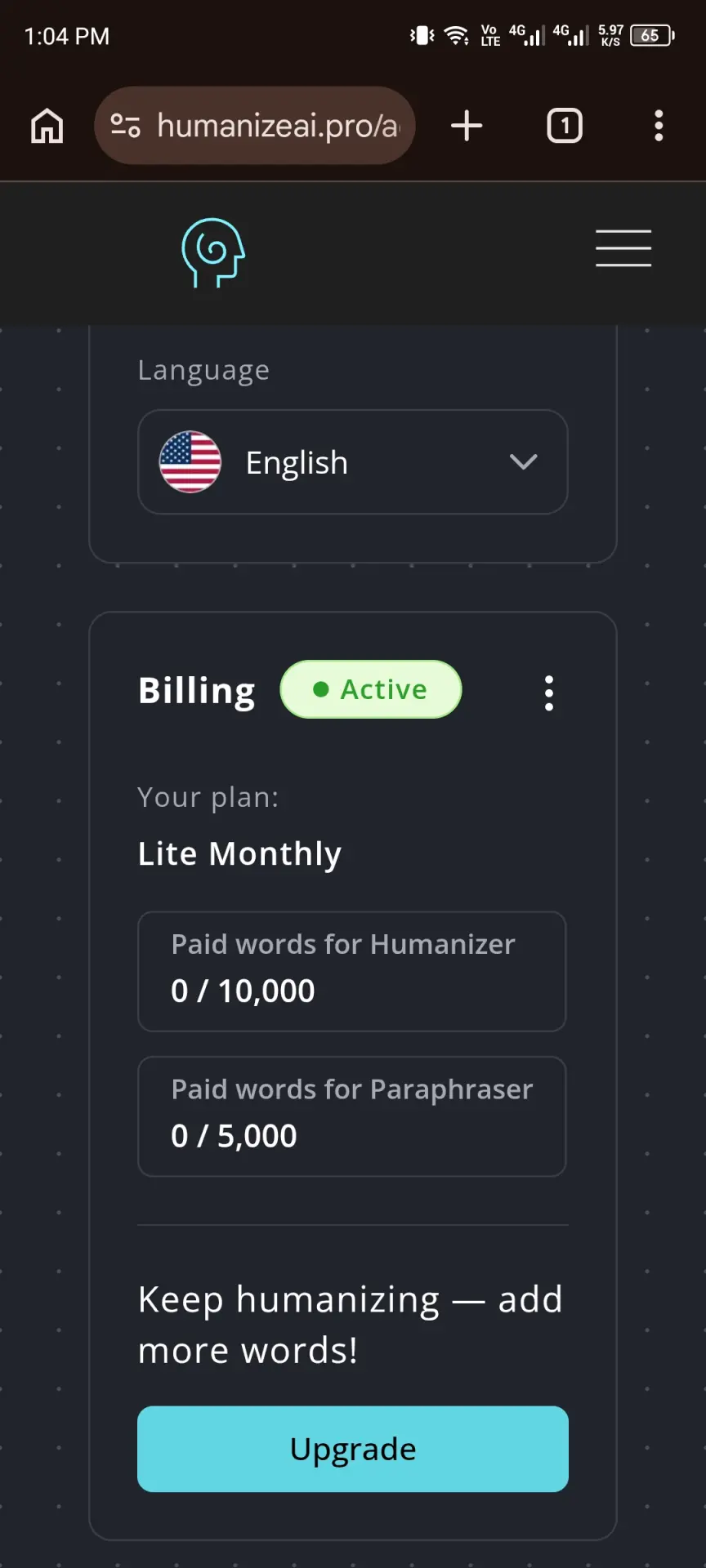Expand the English language dropdown
The image size is (706, 1568).
pyautogui.click(x=353, y=462)
